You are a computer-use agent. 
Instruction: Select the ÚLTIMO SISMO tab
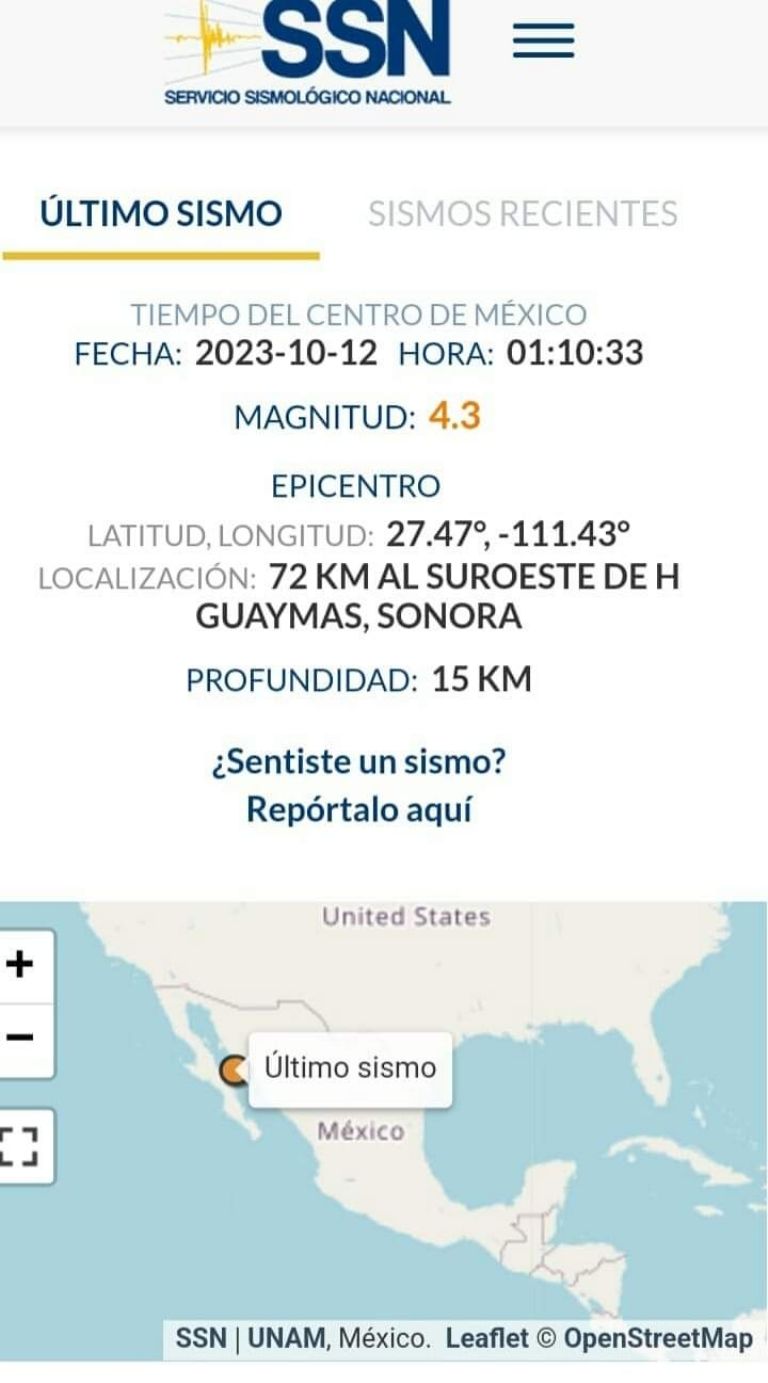[x=160, y=213]
